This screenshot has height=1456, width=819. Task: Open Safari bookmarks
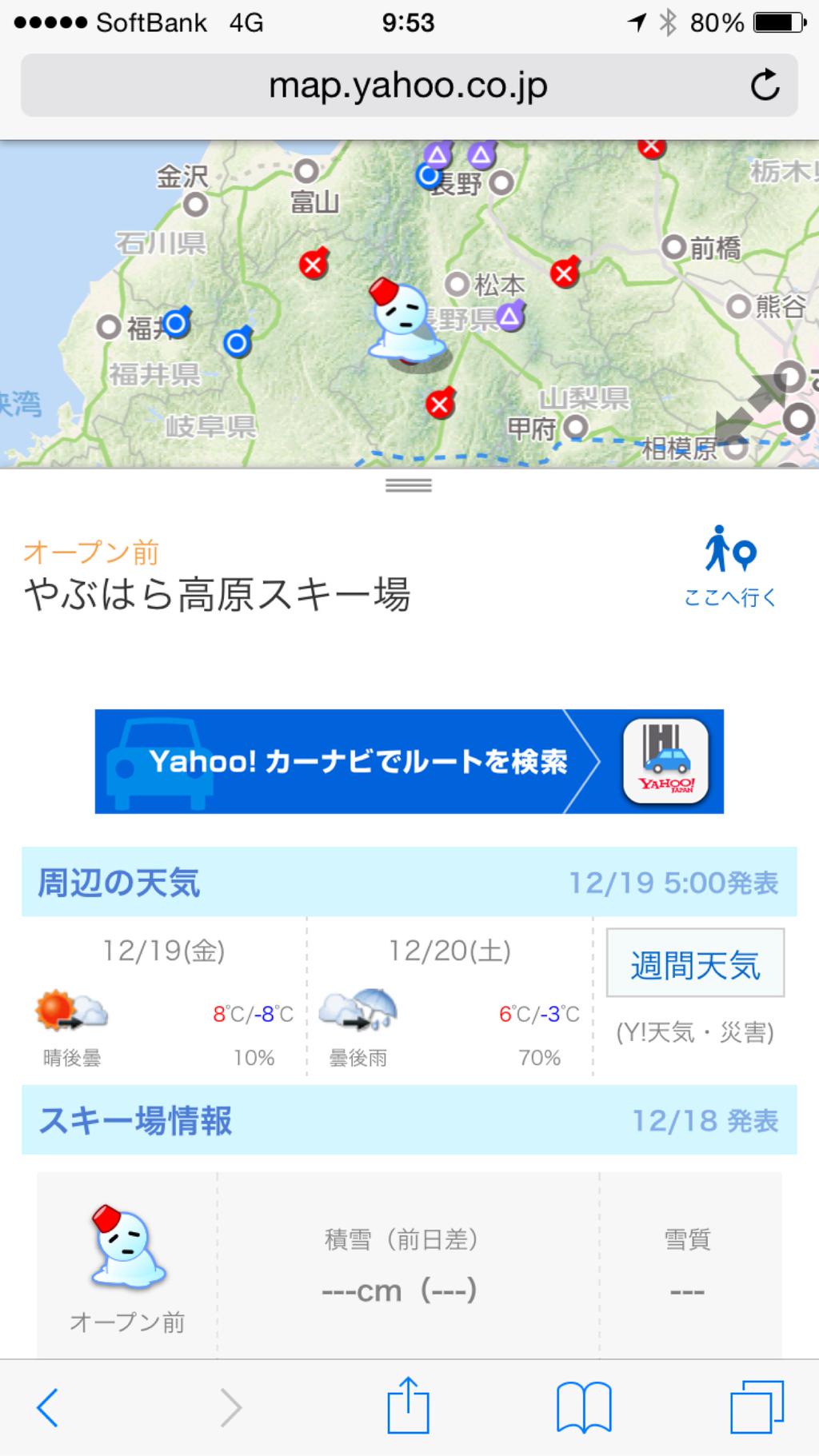[x=584, y=1408]
